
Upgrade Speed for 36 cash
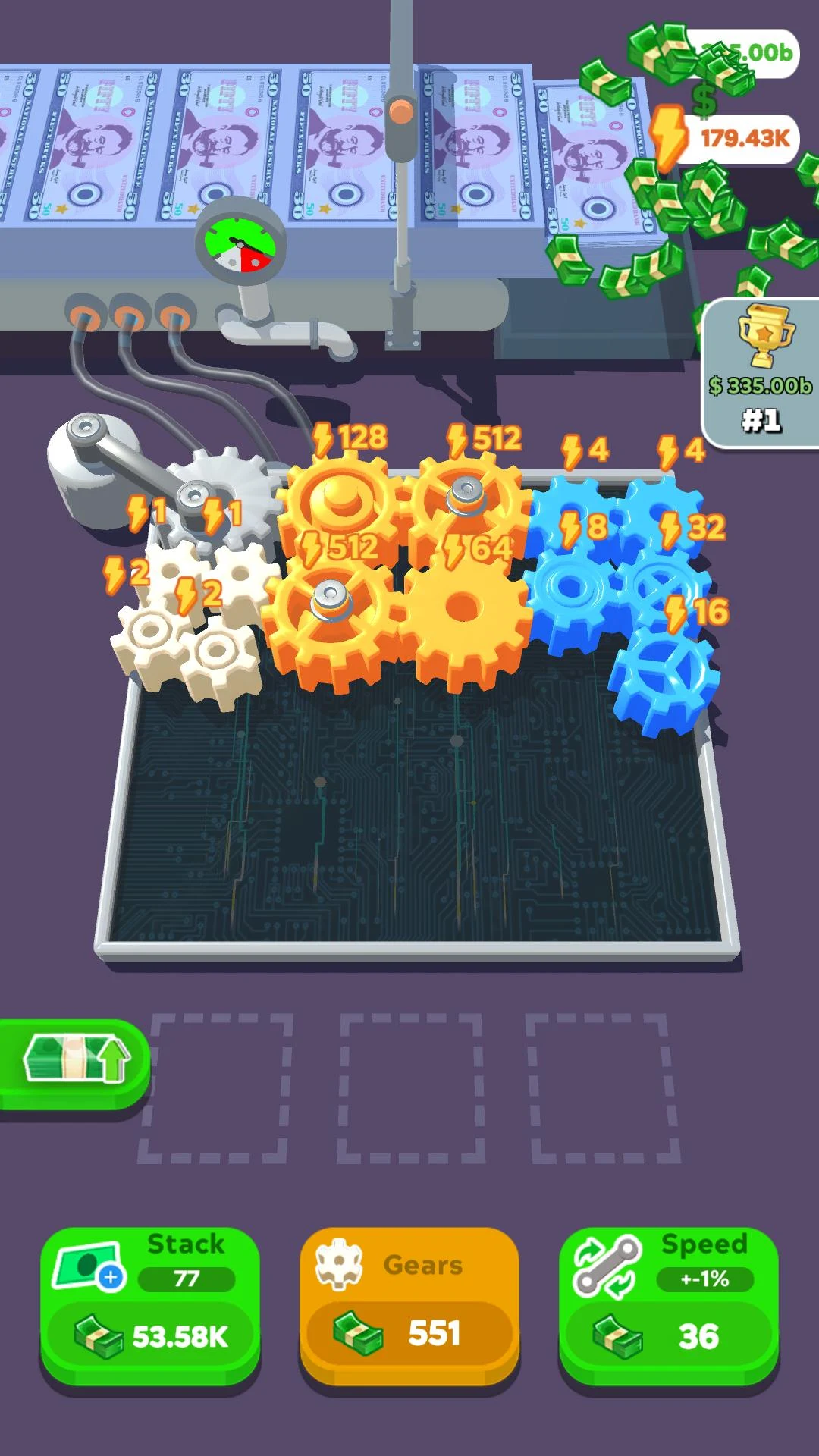pyautogui.click(x=669, y=1306)
